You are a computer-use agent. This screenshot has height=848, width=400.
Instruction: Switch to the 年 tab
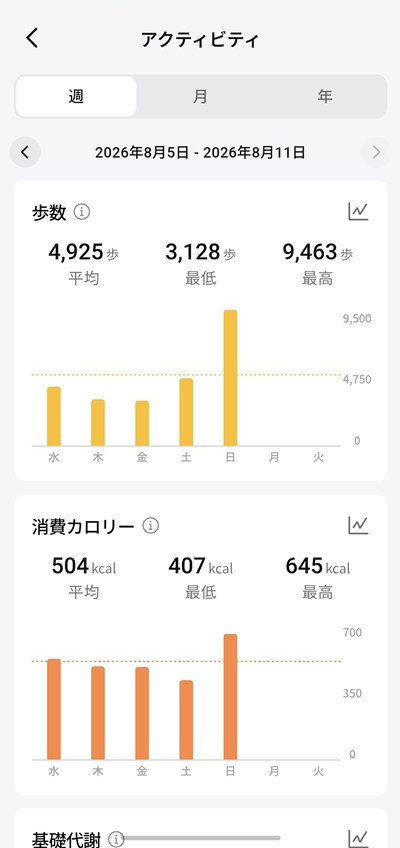[x=324, y=97]
